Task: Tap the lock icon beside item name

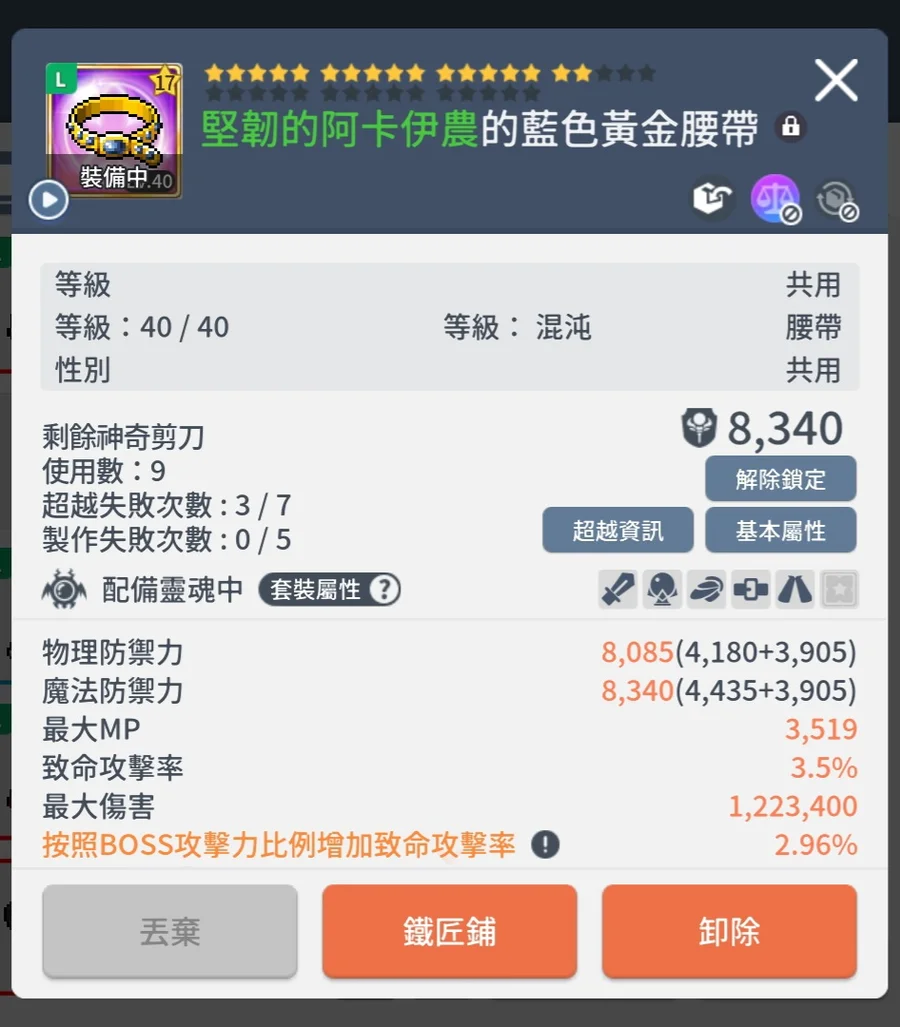Action: (790, 127)
